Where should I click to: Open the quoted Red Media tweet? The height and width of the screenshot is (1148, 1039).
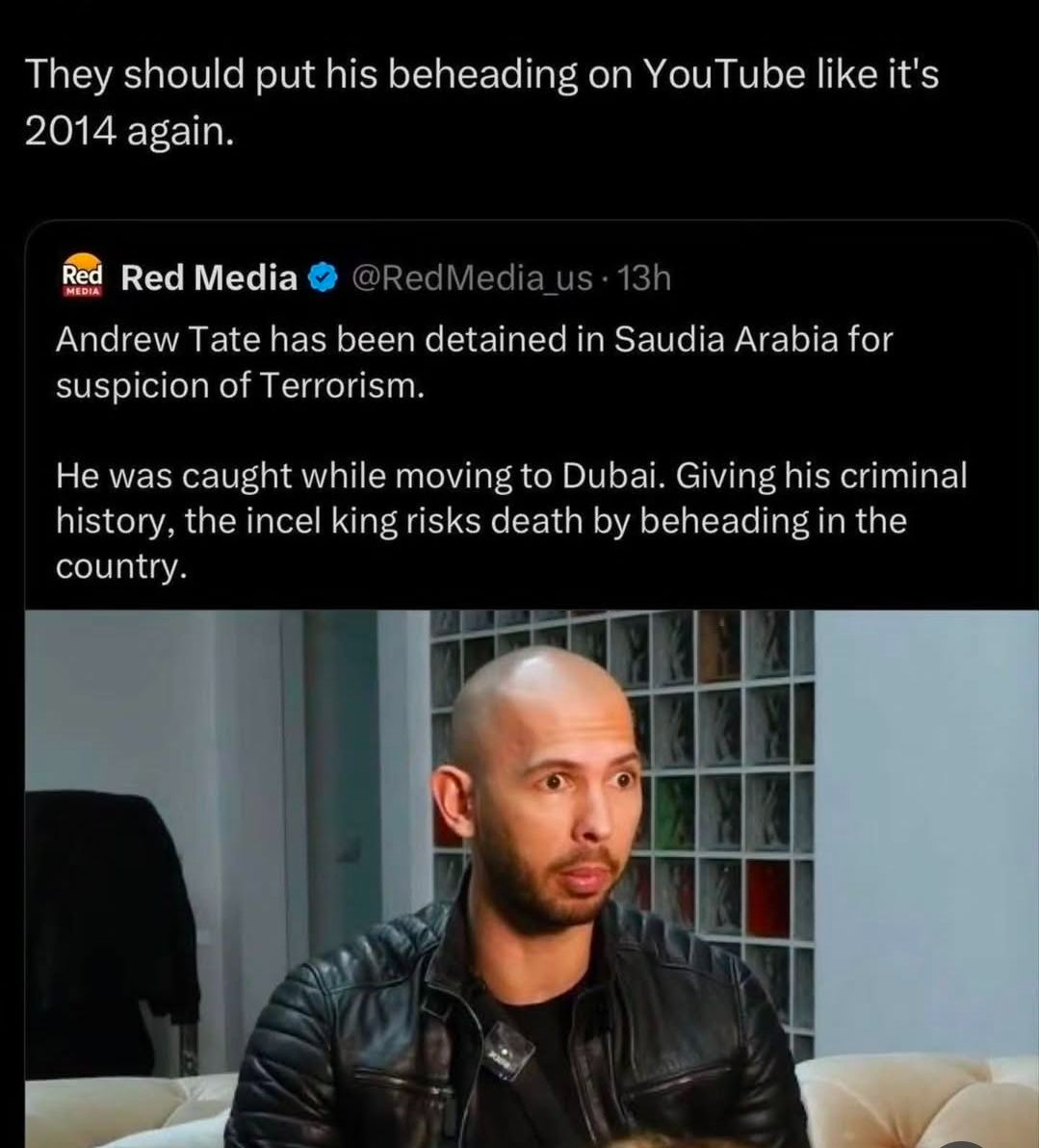click(x=510, y=453)
